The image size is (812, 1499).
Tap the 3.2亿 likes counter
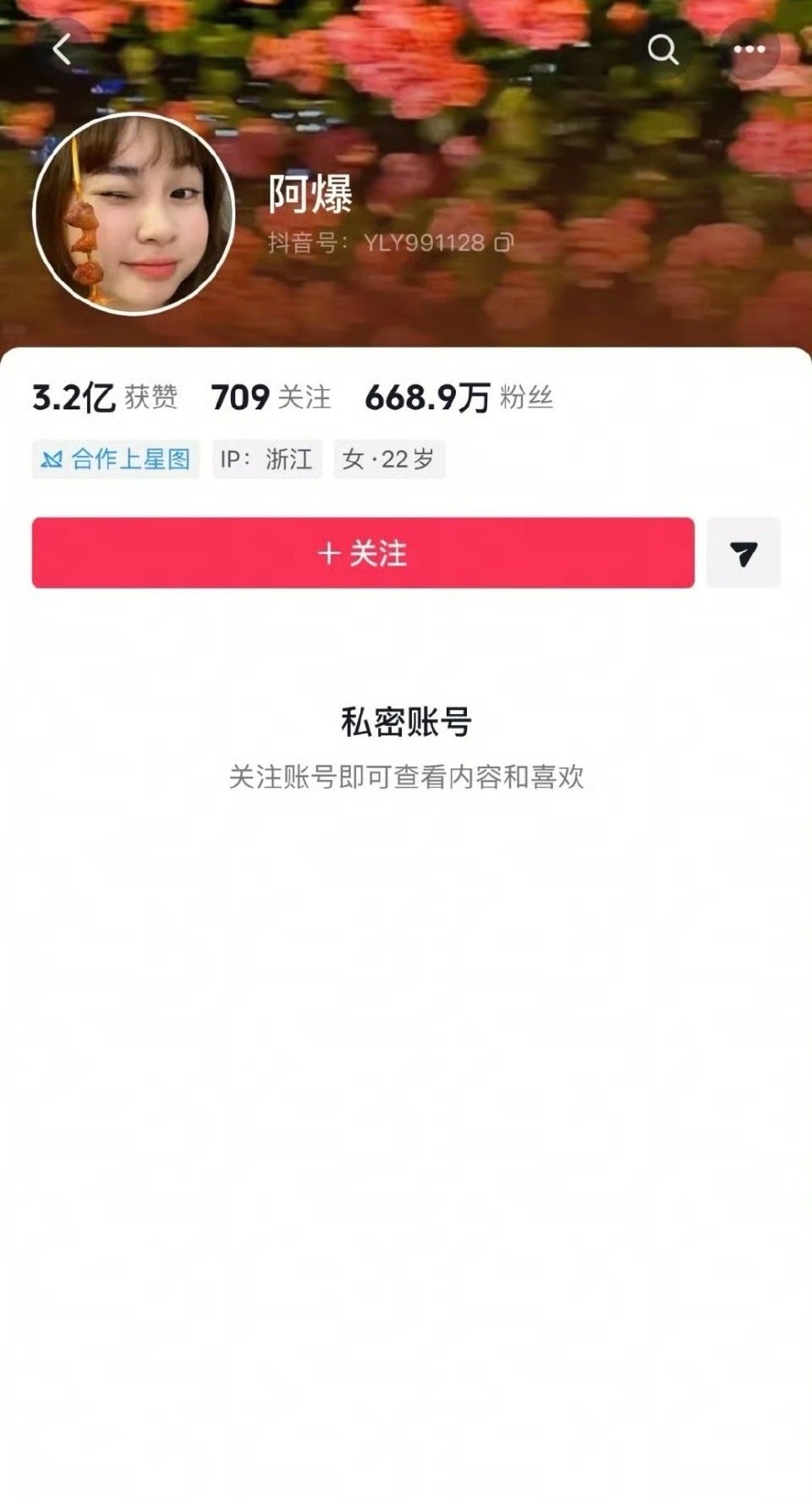click(74, 396)
